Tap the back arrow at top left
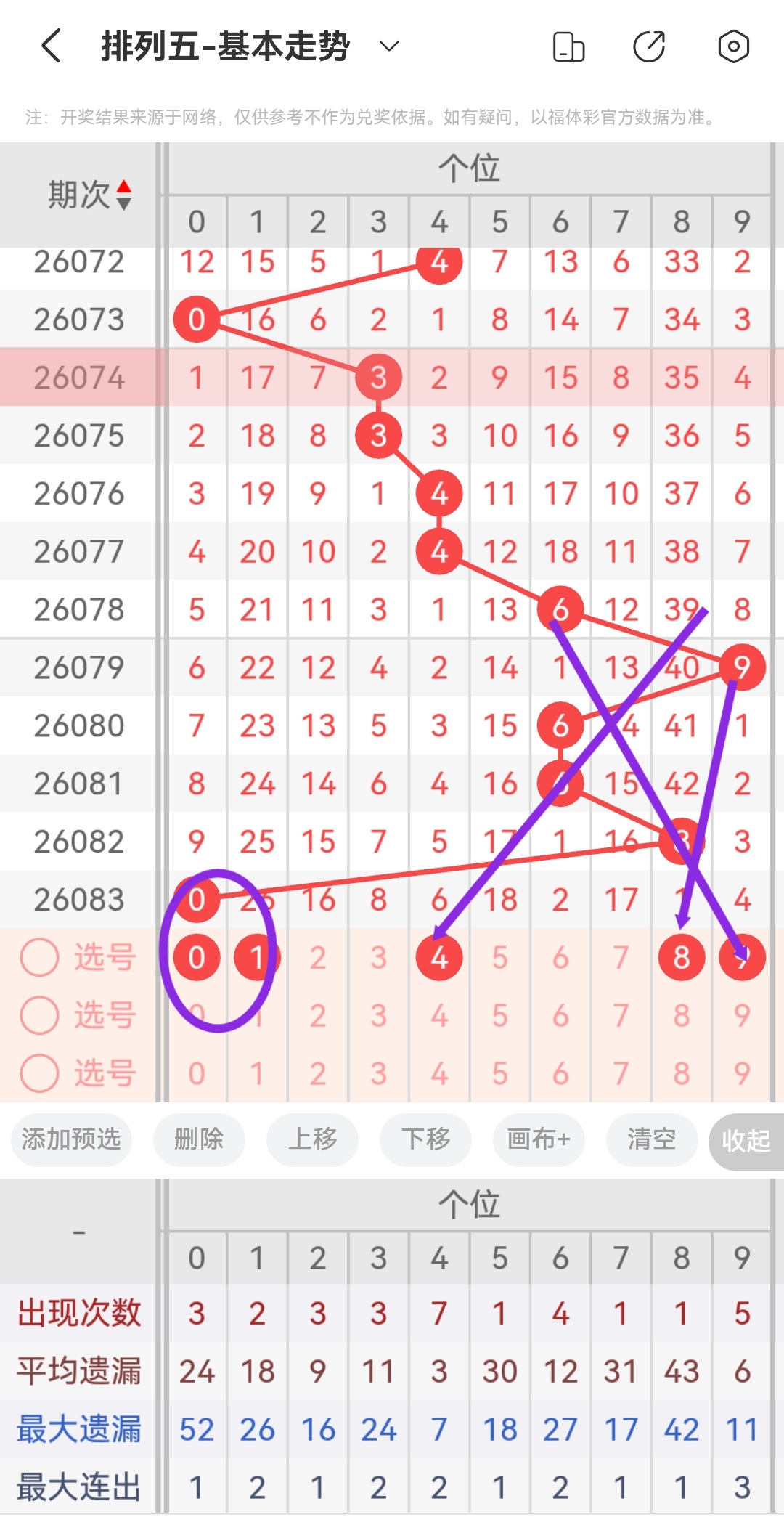This screenshot has height=1517, width=784. pyautogui.click(x=49, y=46)
